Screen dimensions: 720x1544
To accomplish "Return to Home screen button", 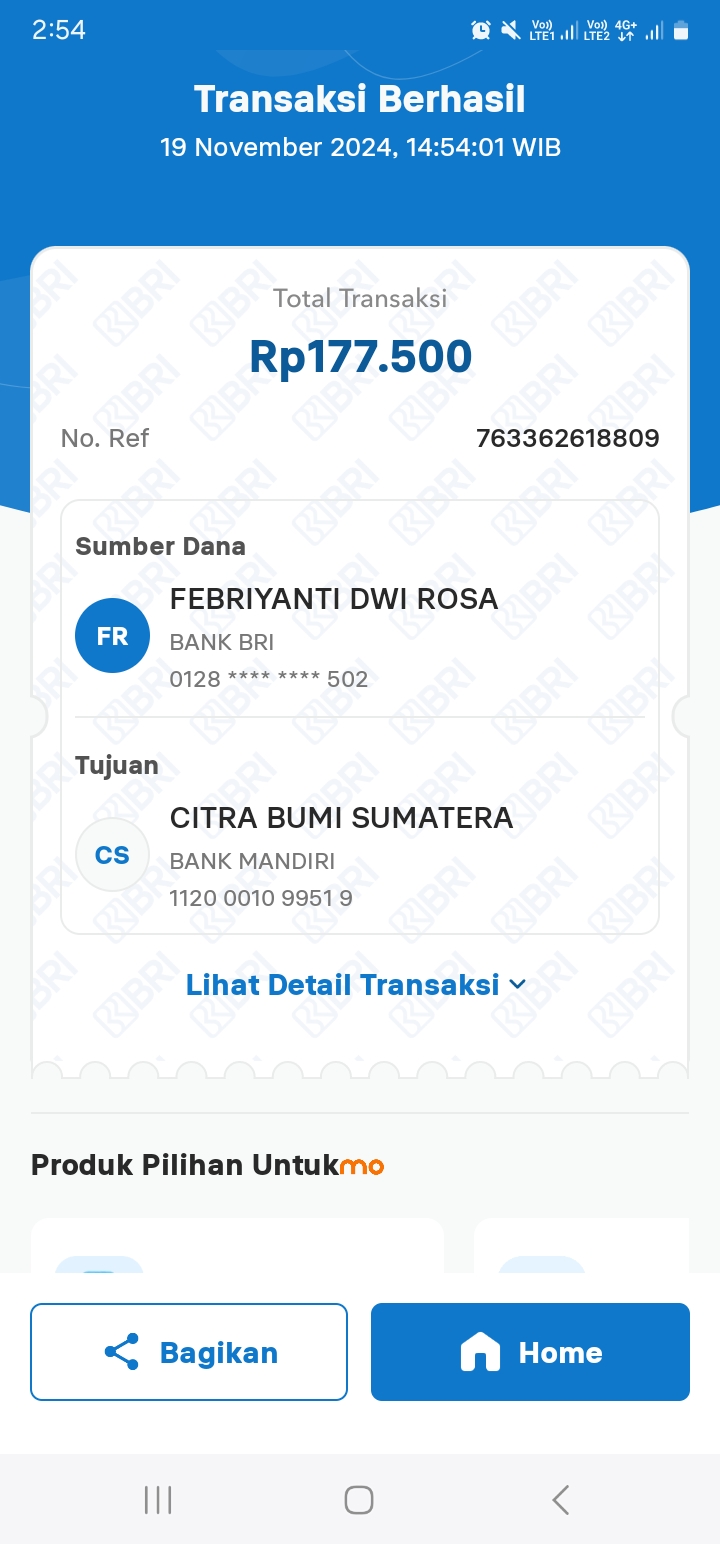I will [x=530, y=1352].
